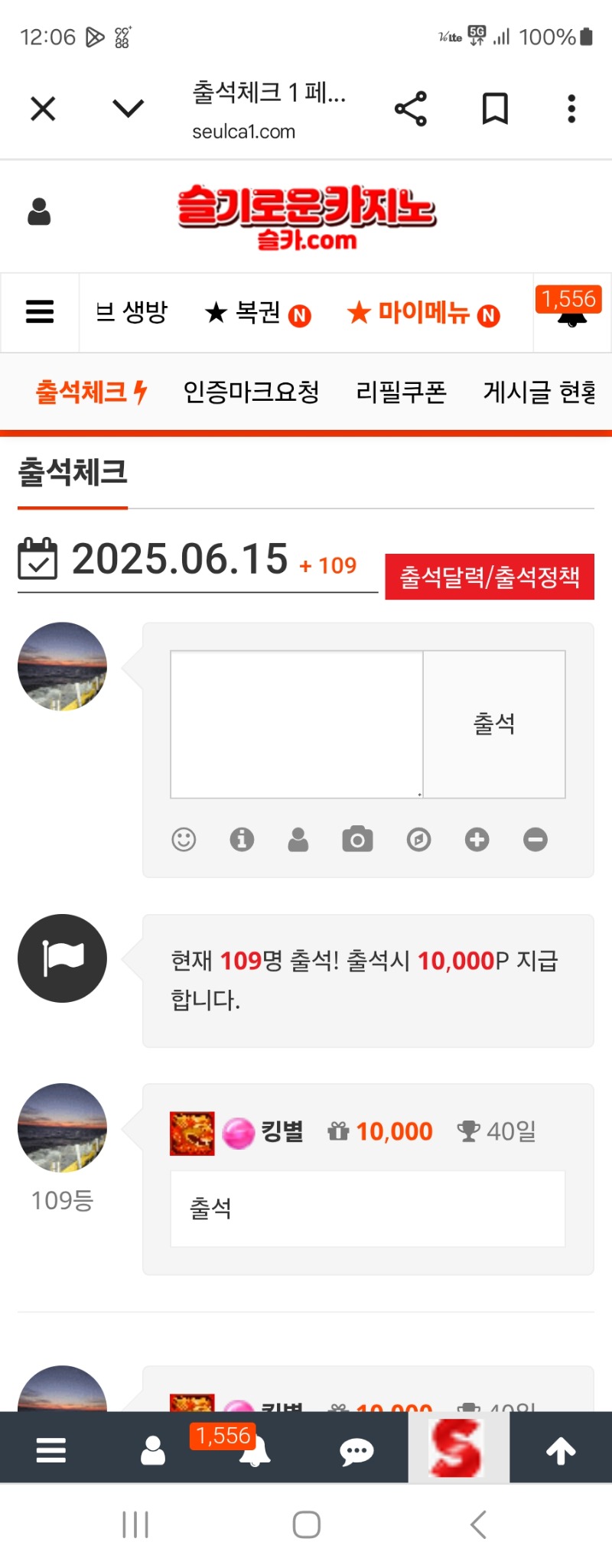612x1568 pixels.
Task: Switch to 리필쿠폰 tab
Action: click(x=401, y=392)
